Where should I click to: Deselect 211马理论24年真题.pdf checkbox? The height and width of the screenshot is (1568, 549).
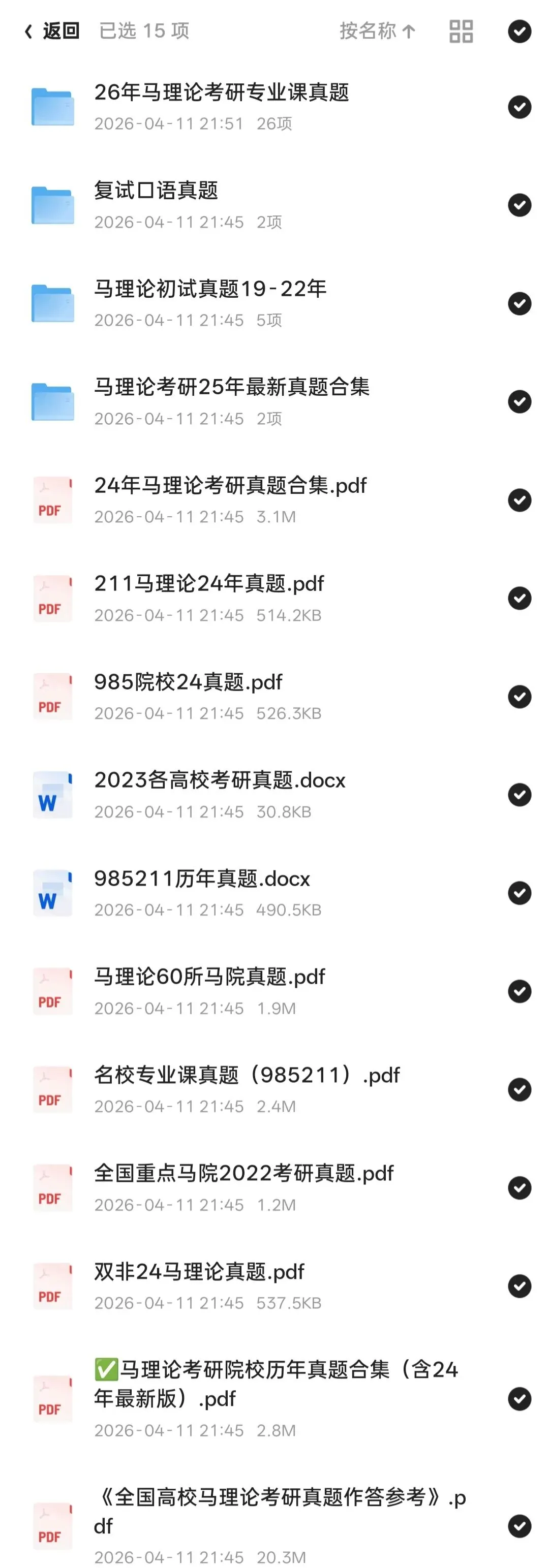pyautogui.click(x=519, y=599)
